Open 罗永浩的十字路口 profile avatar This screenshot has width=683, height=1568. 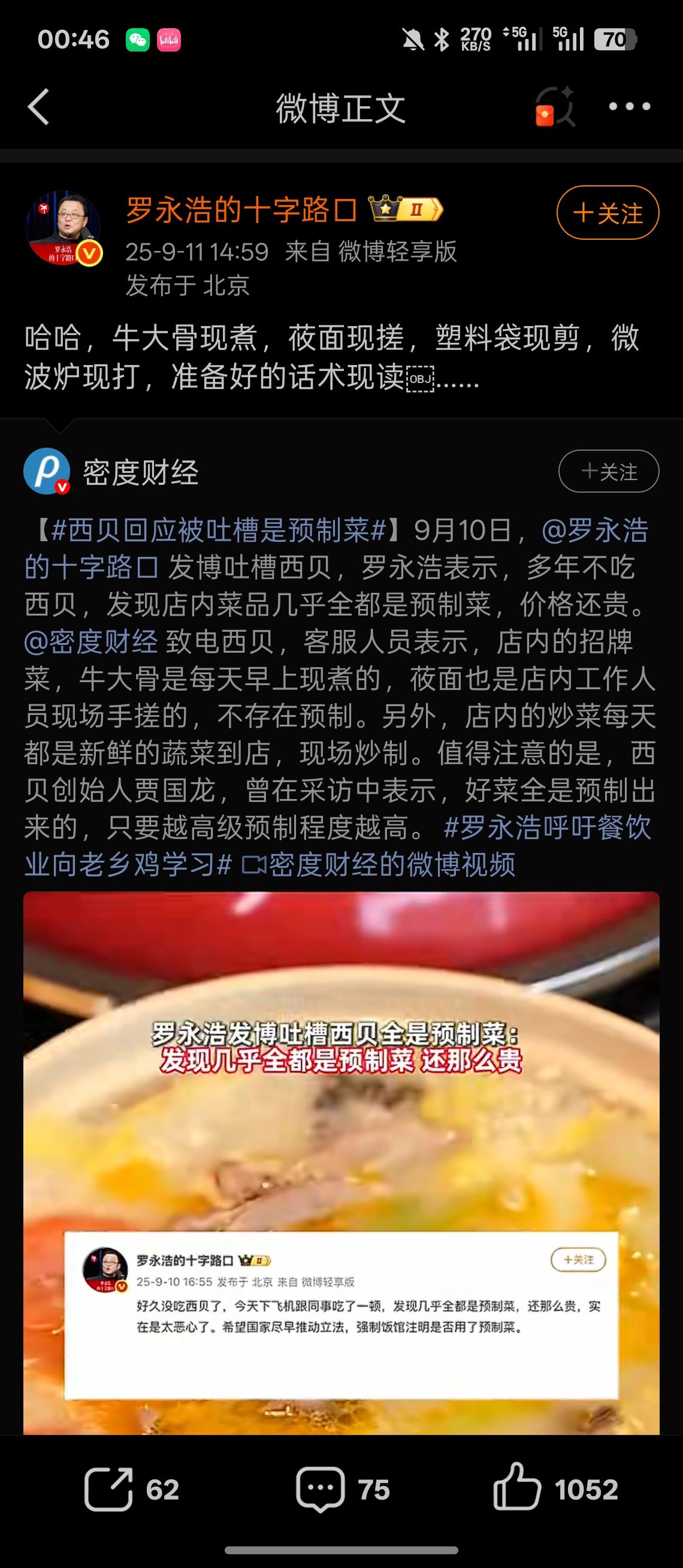click(63, 228)
